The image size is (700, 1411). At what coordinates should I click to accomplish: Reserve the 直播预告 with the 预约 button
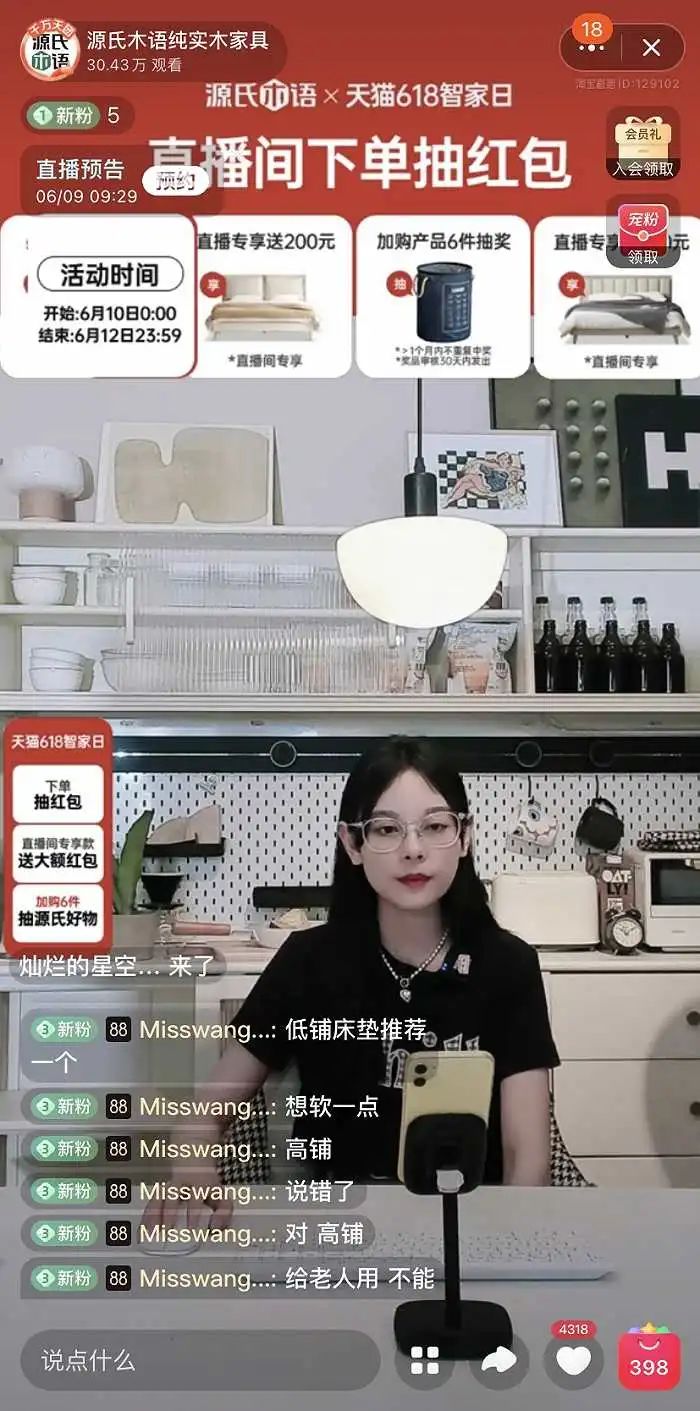pos(175,181)
